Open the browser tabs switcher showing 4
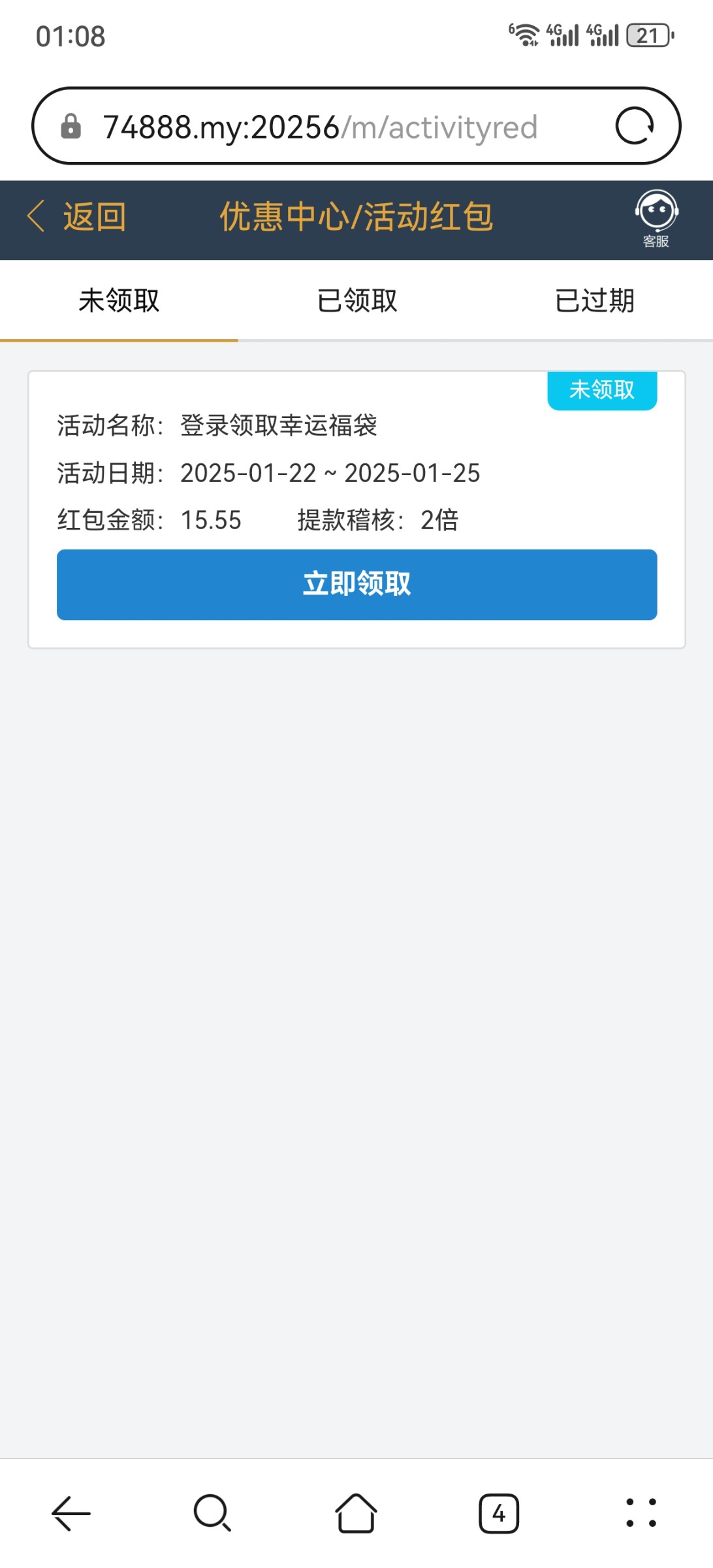Image resolution: width=713 pixels, height=1568 pixels. (x=499, y=1512)
